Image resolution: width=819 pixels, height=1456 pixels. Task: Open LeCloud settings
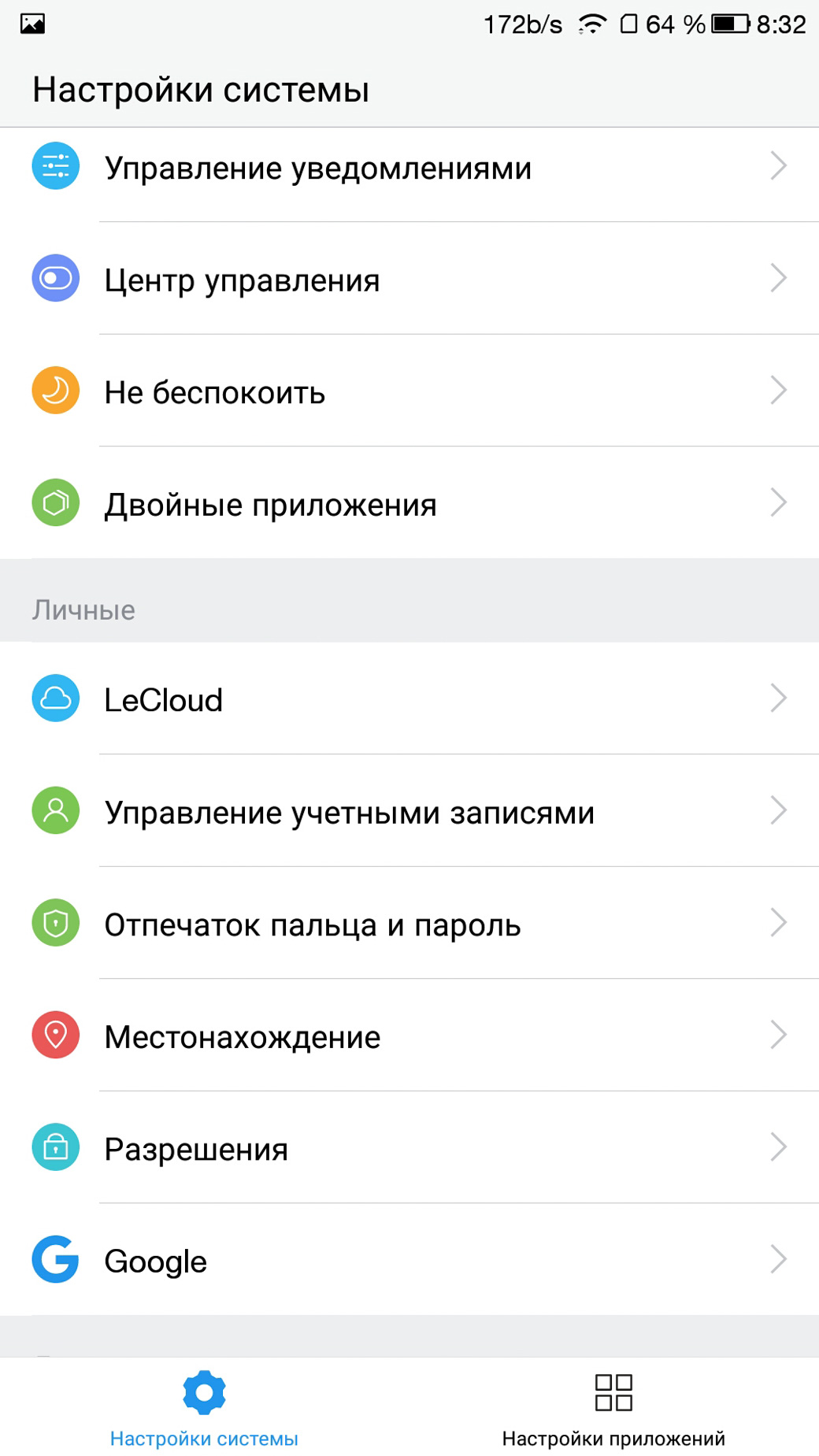pyautogui.click(x=409, y=698)
